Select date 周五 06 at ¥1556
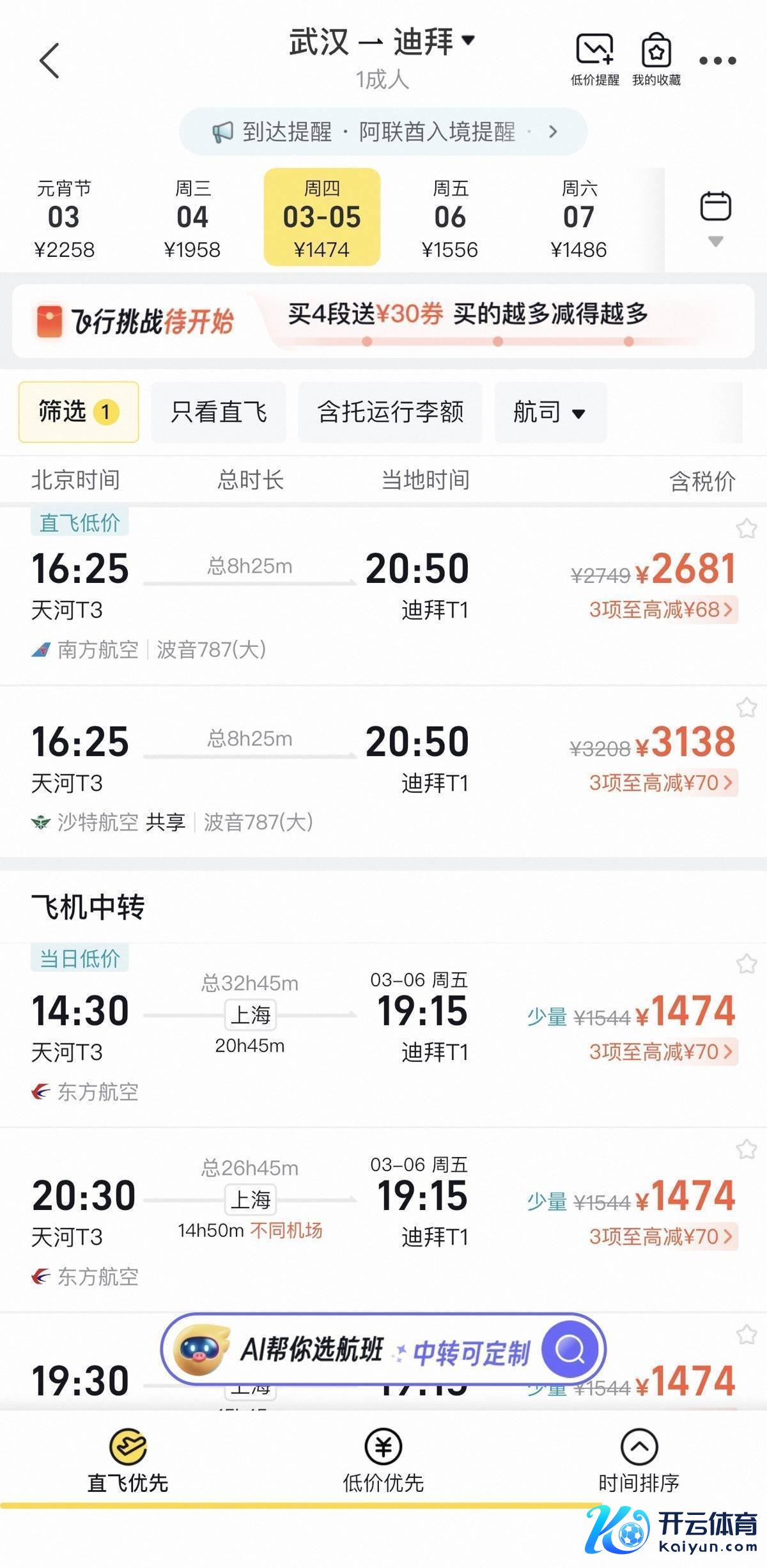The width and height of the screenshot is (767, 1568). point(450,218)
